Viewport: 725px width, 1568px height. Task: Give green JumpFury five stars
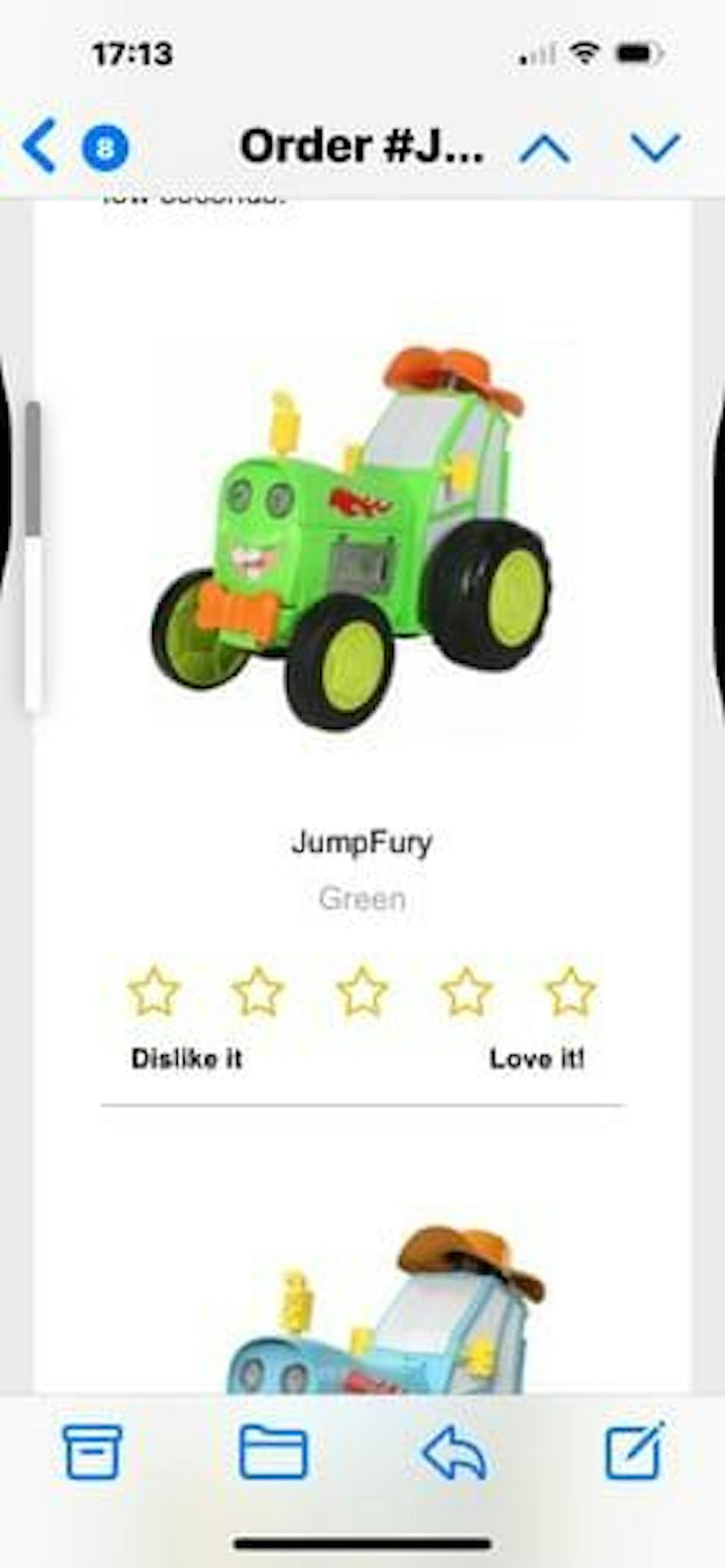pyautogui.click(x=570, y=992)
